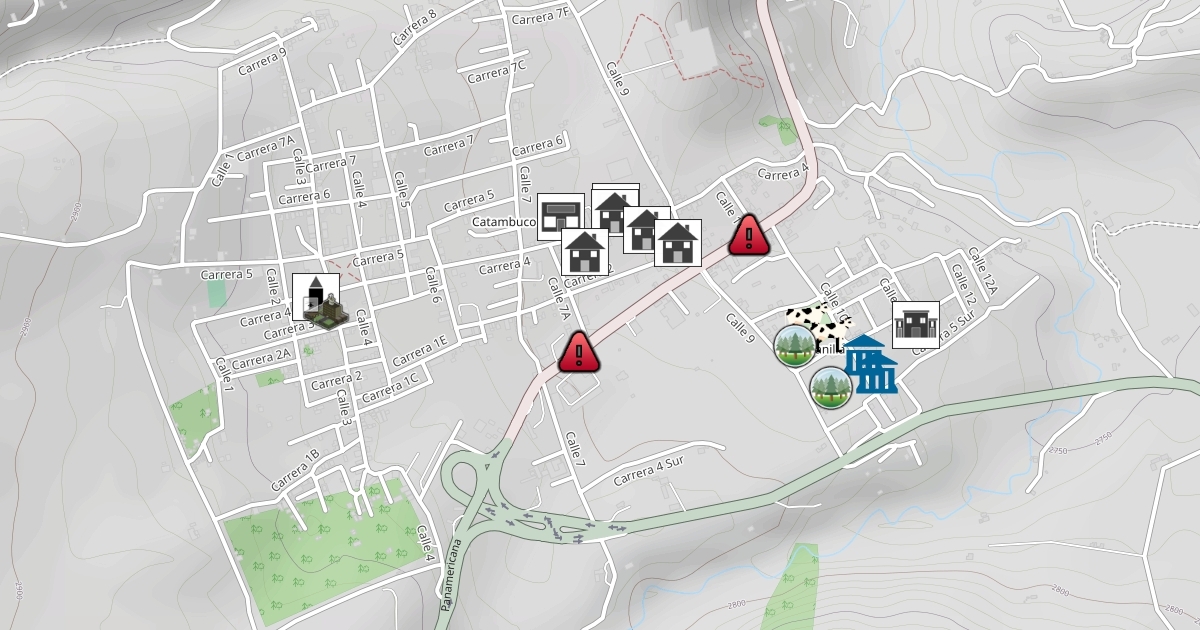The width and height of the screenshot is (1200, 630).
Task: Open the storefront marker near Carrera 5 Sur
Action: (915, 324)
